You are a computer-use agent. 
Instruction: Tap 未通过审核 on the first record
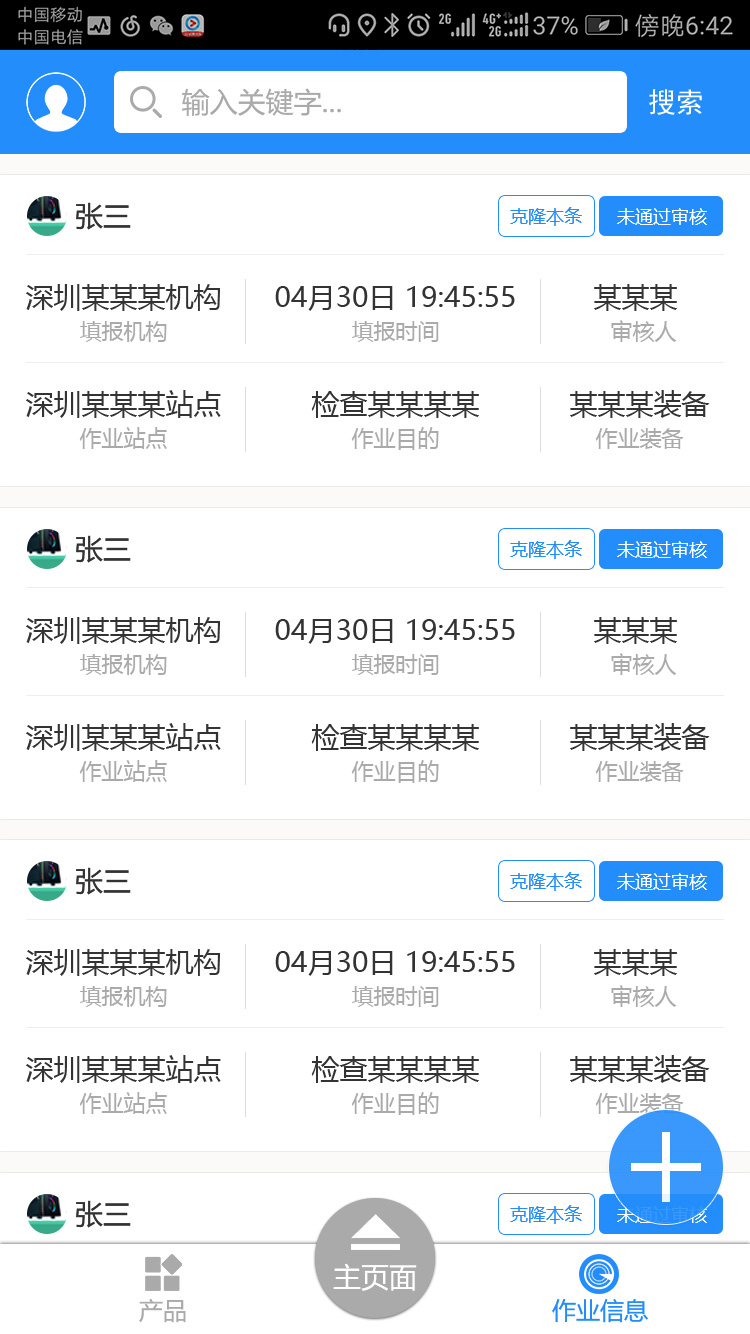[x=660, y=215]
